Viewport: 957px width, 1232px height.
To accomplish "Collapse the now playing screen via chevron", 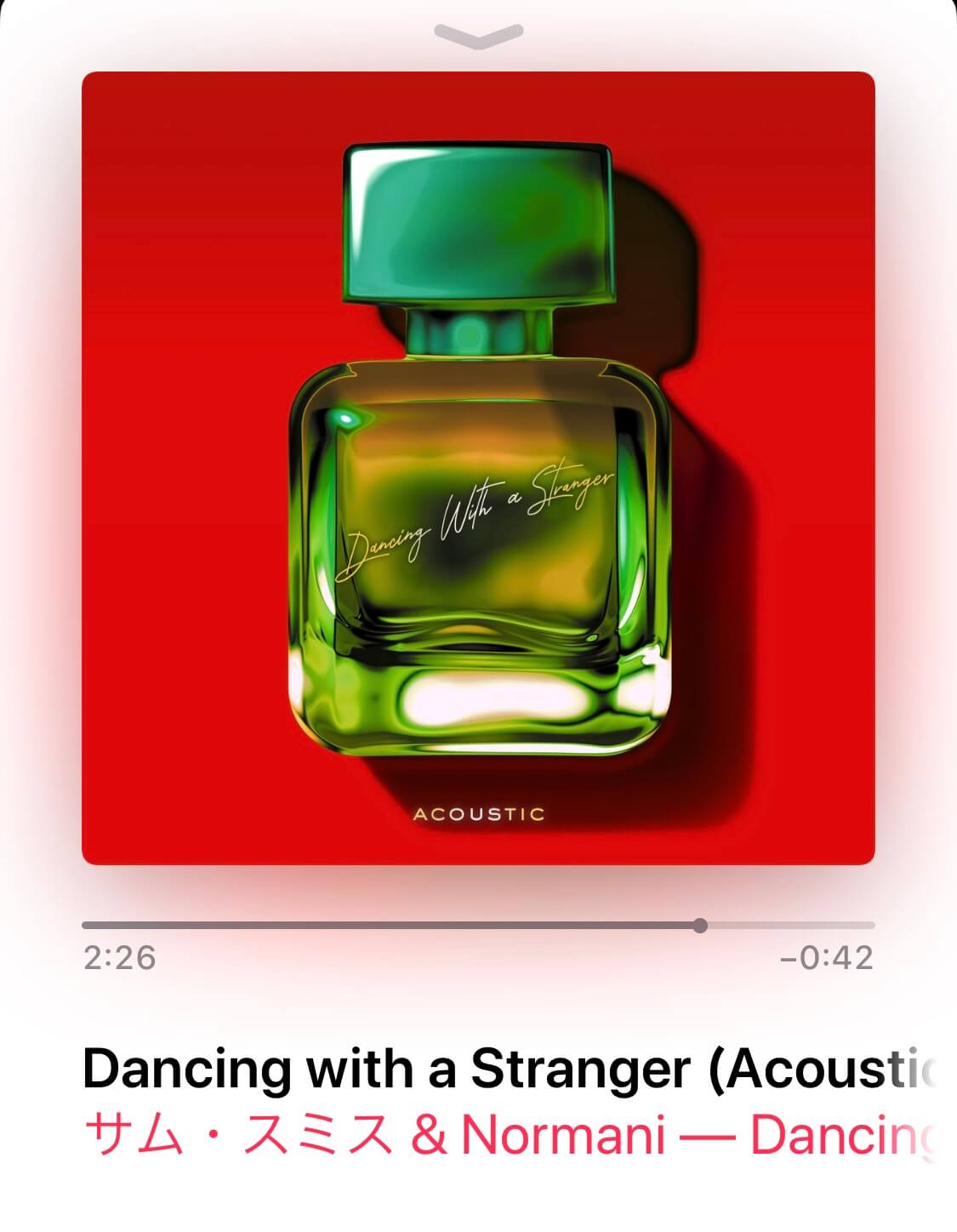I will [x=478, y=35].
